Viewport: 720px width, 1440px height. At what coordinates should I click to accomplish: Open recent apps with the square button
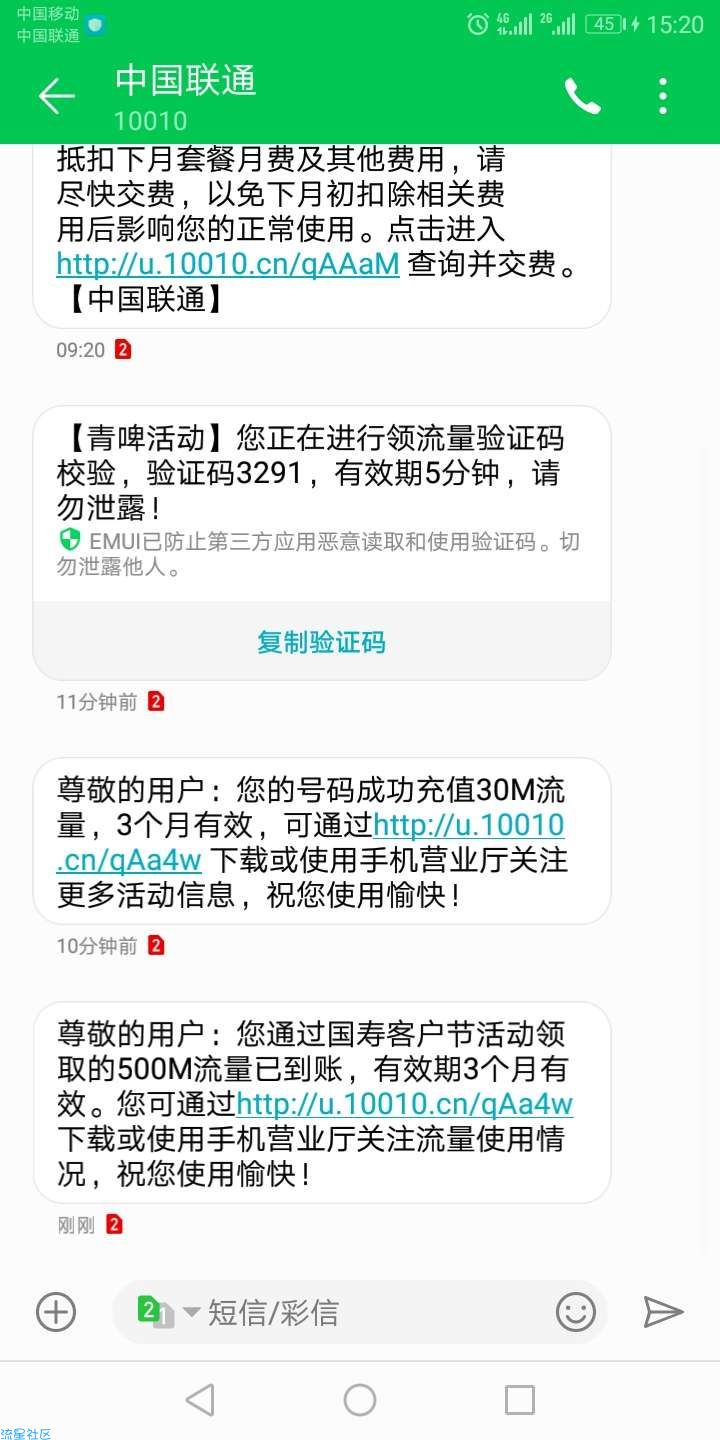click(520, 1400)
